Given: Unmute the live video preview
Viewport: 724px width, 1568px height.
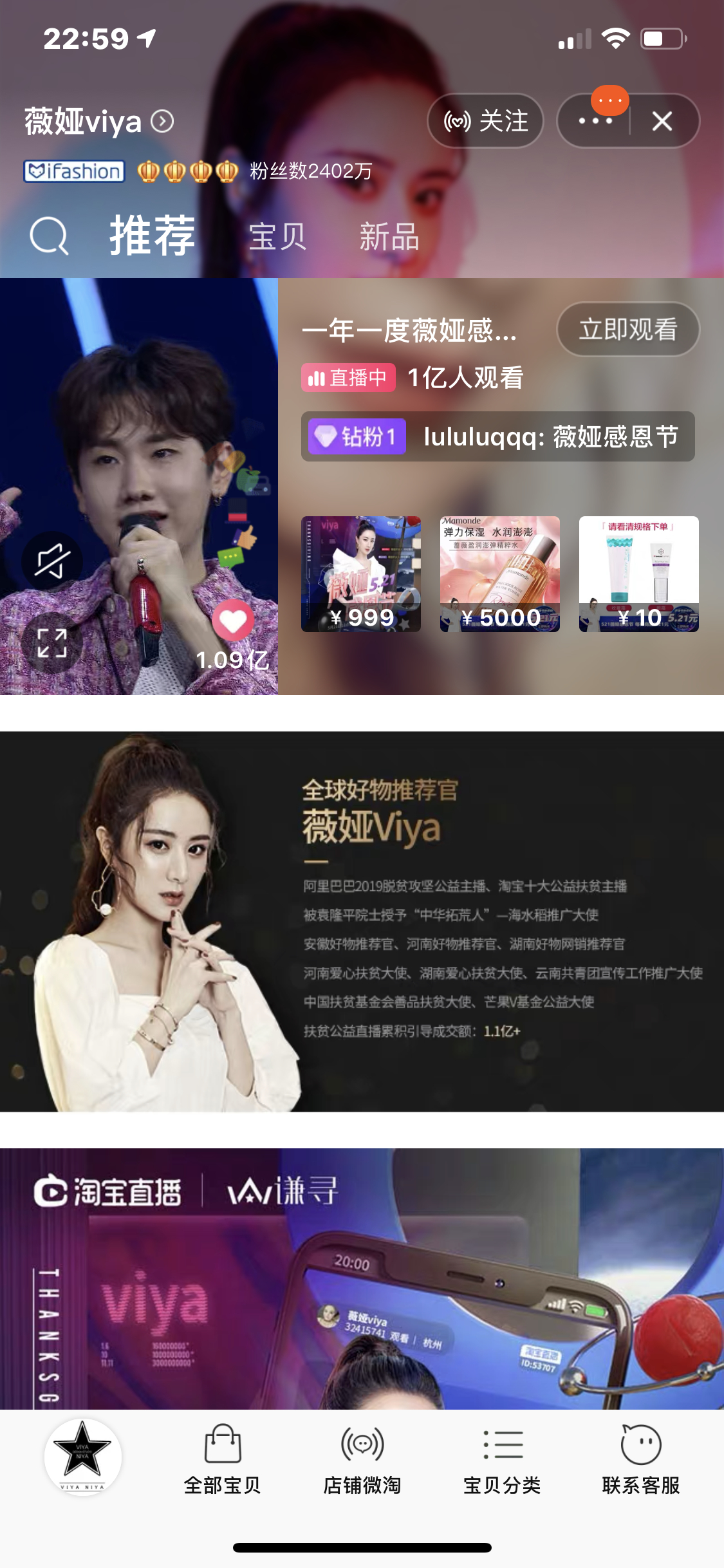Looking at the screenshot, I should pyautogui.click(x=52, y=561).
